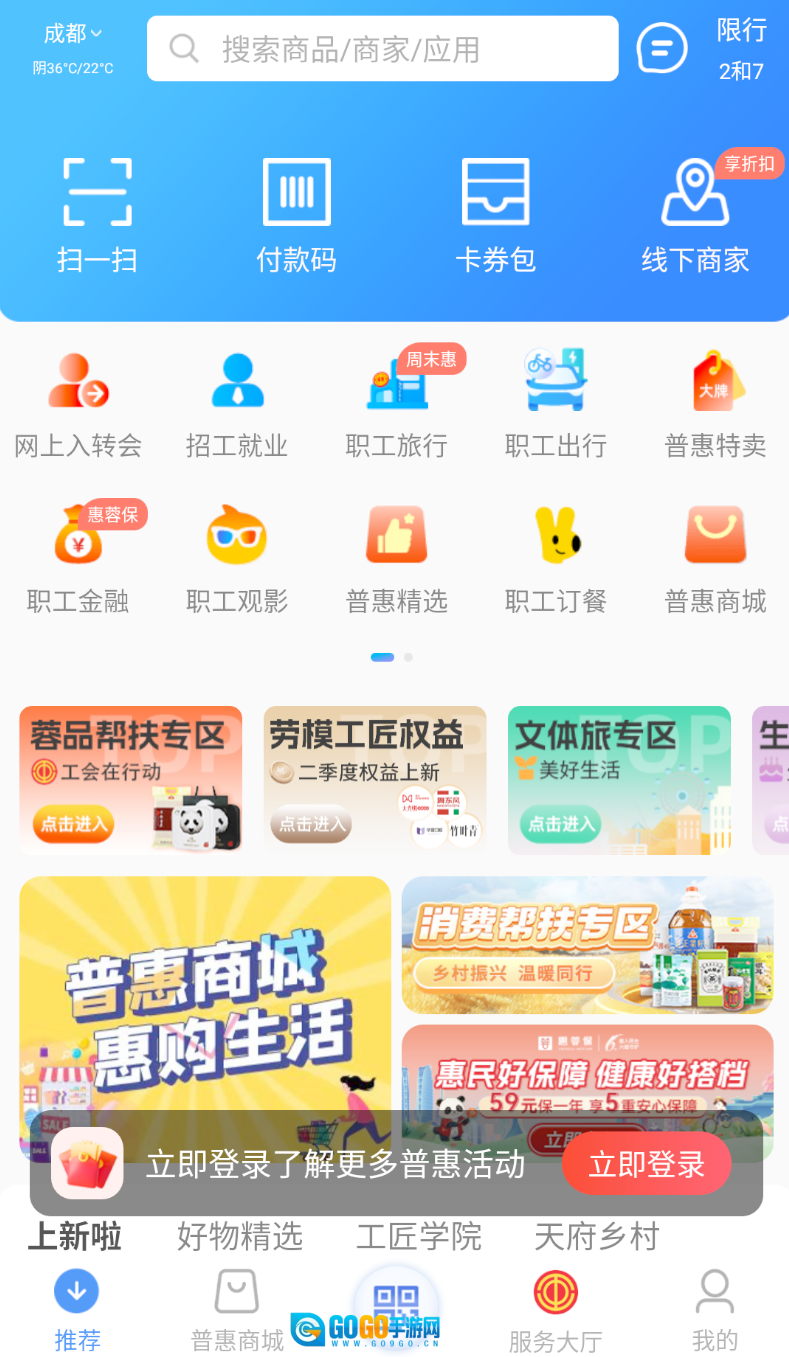Enter the 蓉品帮扶专区 card

click(130, 780)
